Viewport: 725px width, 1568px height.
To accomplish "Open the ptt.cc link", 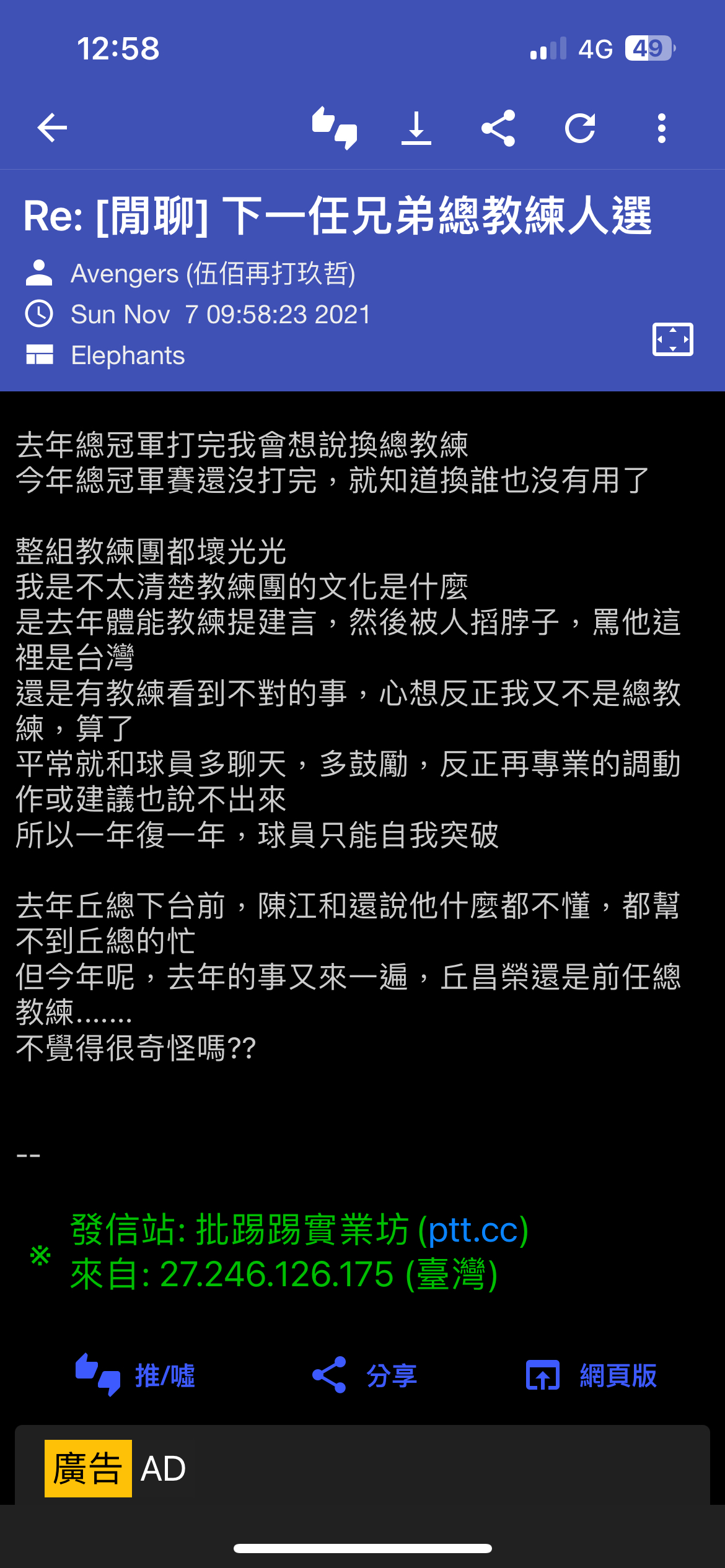I will [x=473, y=1230].
